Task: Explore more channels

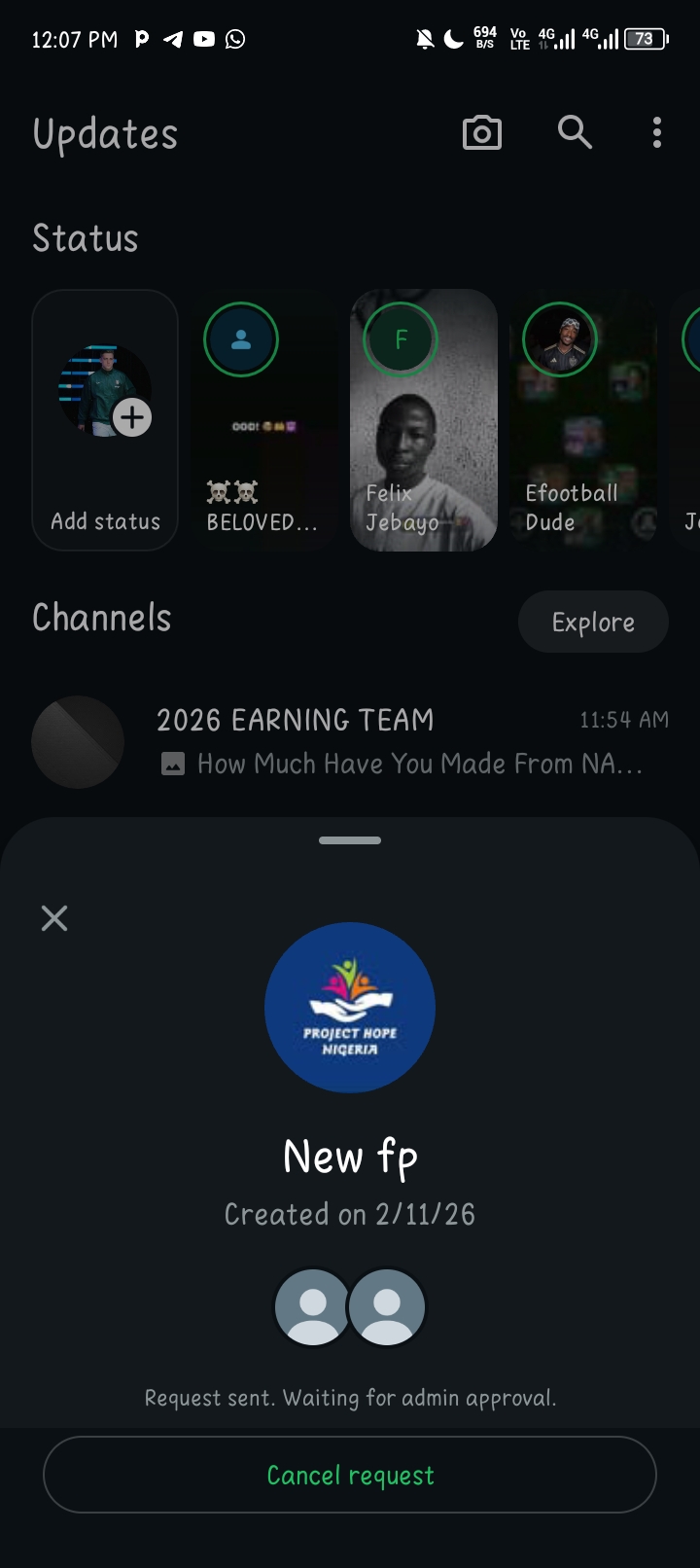Action: coord(593,623)
